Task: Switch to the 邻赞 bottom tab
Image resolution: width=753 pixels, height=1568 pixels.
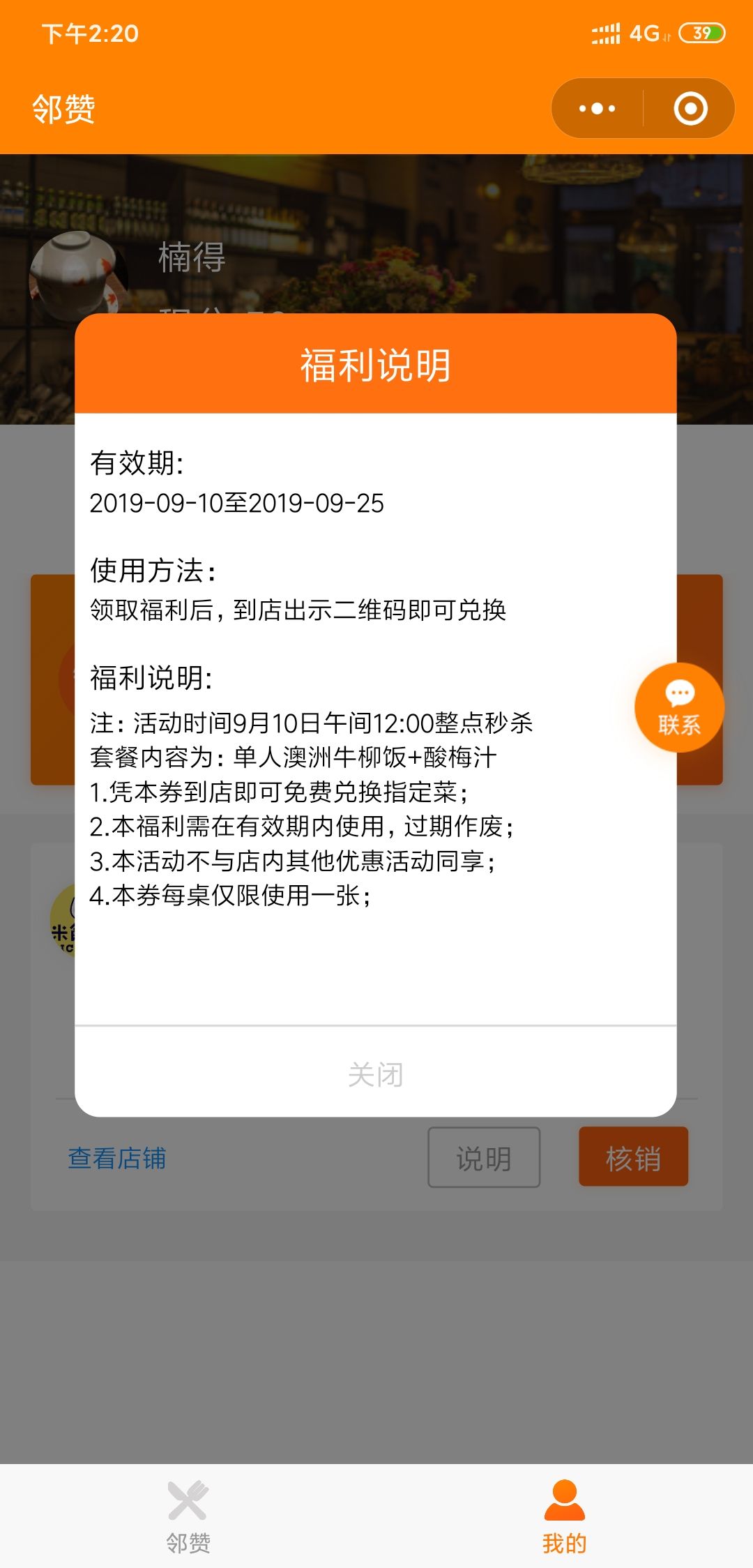Action: point(188,1516)
